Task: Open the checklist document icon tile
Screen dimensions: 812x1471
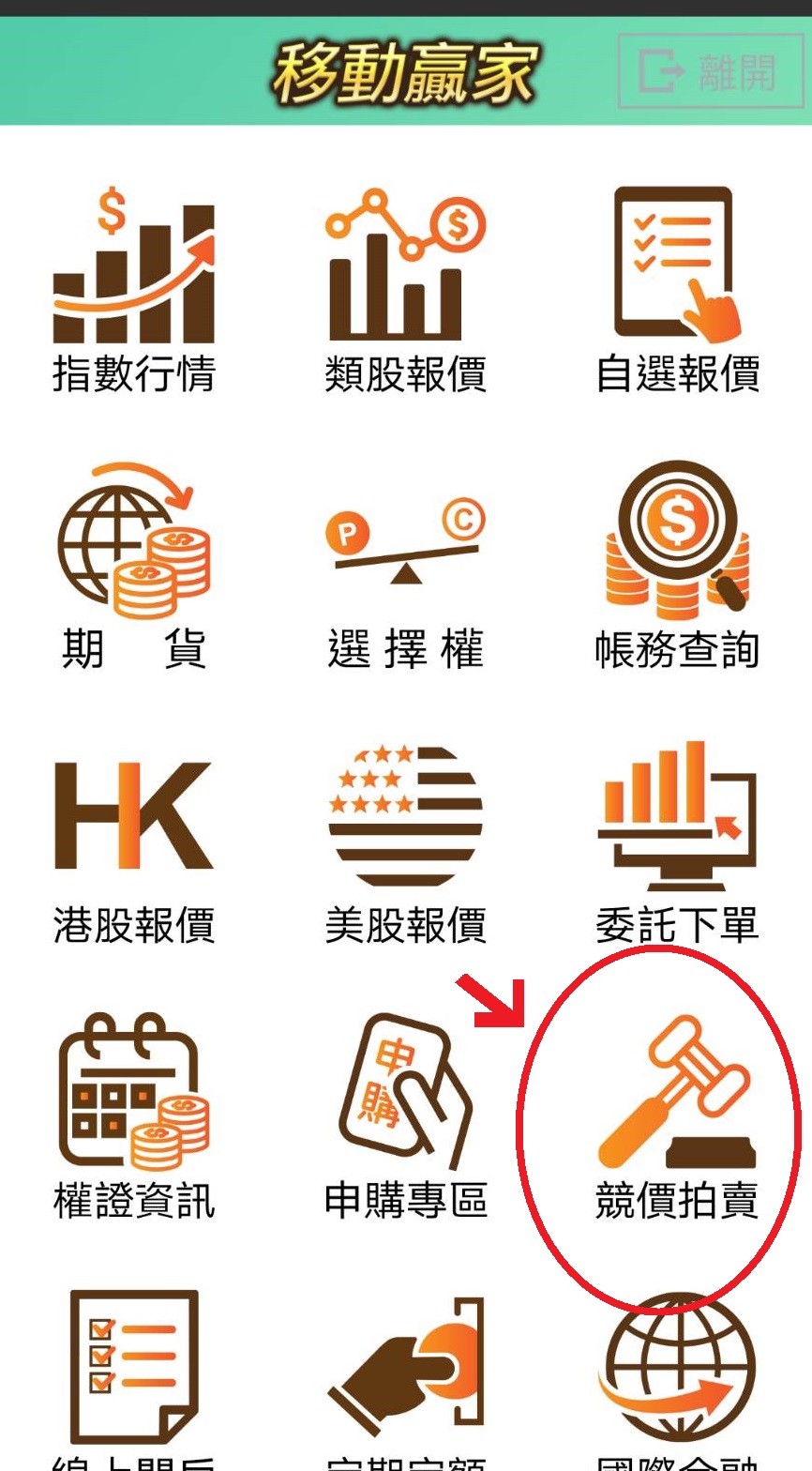Action: click(134, 1370)
